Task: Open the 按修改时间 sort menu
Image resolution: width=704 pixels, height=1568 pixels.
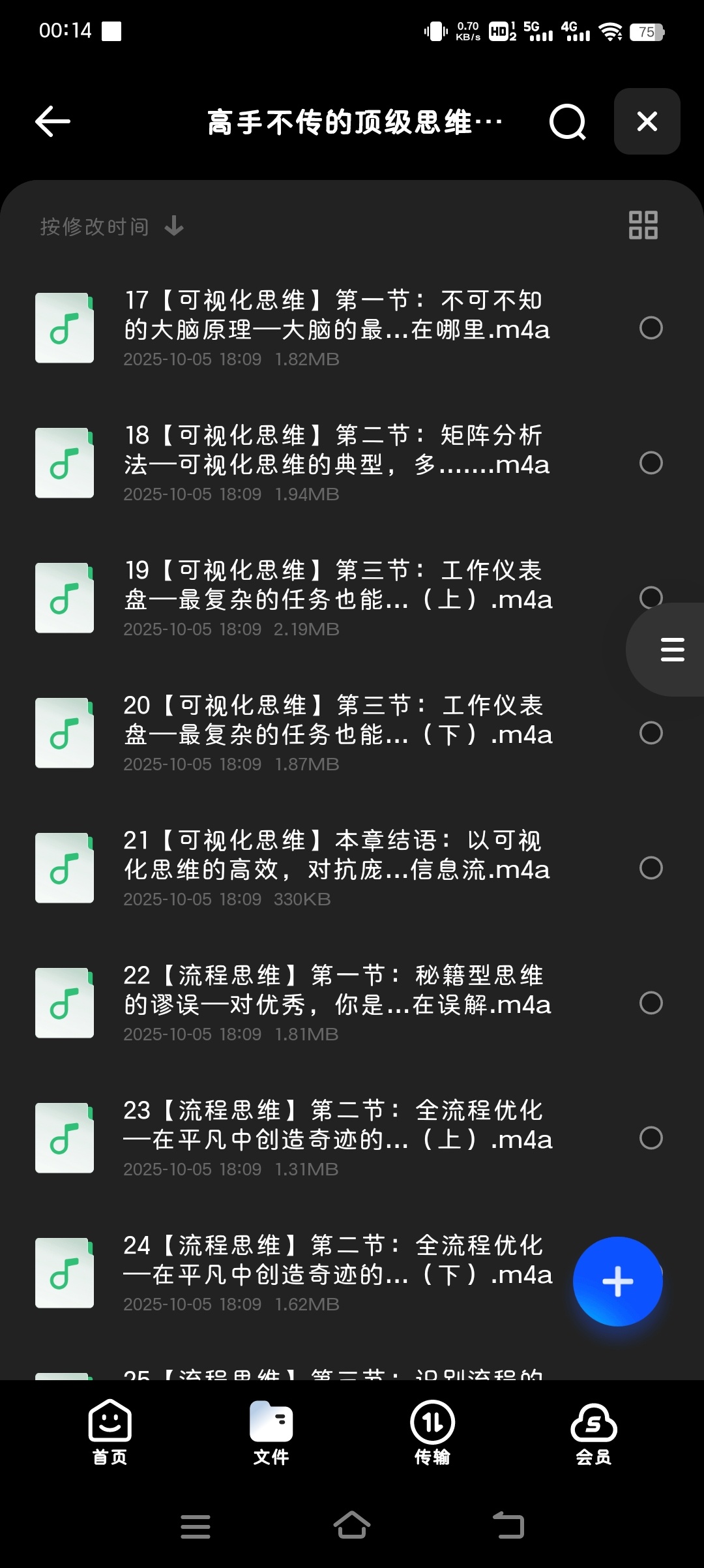Action: 95,225
